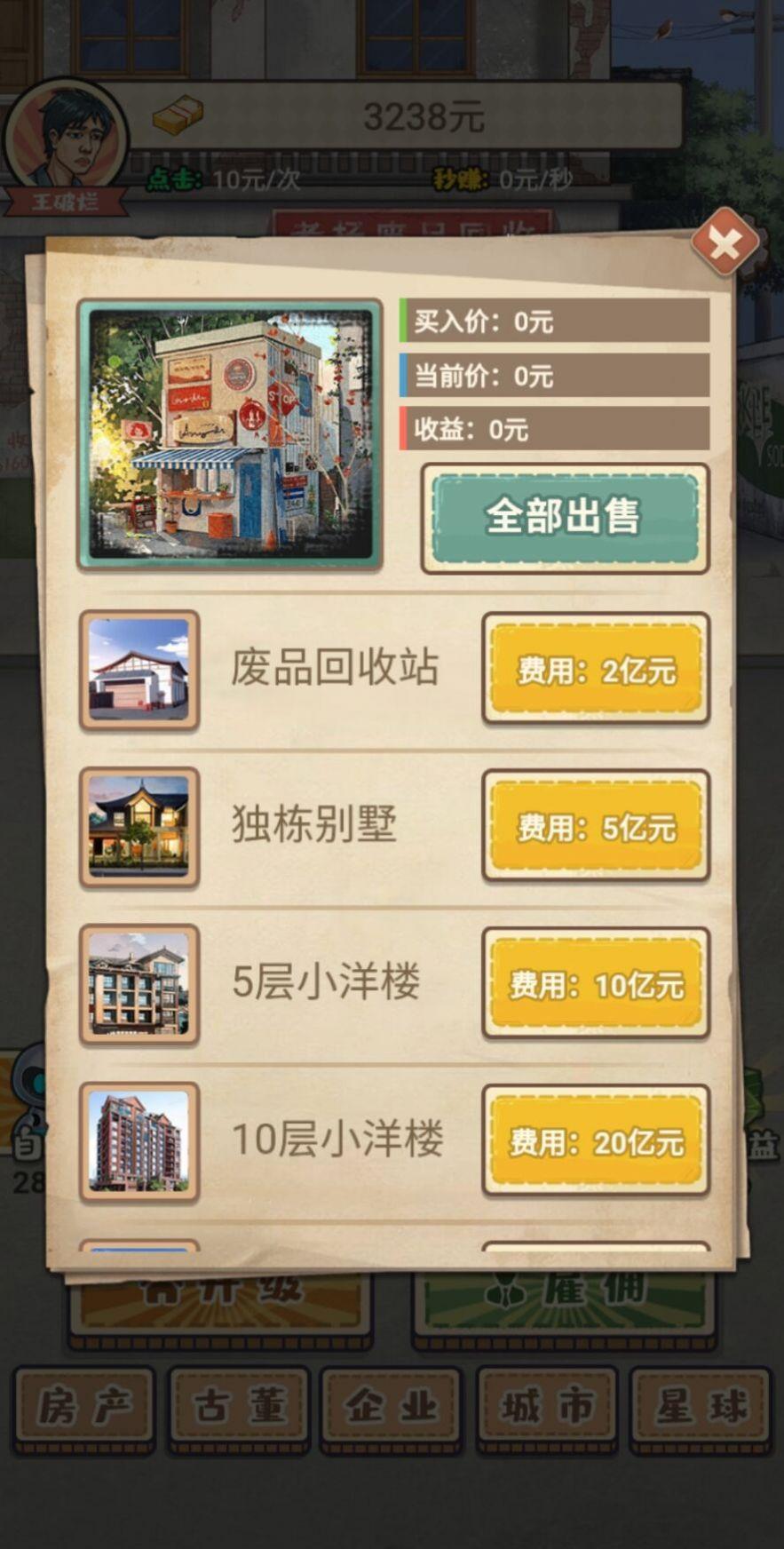This screenshot has width=784, height=1549.
Task: Switch to the 城市 tab
Action: point(546,1409)
